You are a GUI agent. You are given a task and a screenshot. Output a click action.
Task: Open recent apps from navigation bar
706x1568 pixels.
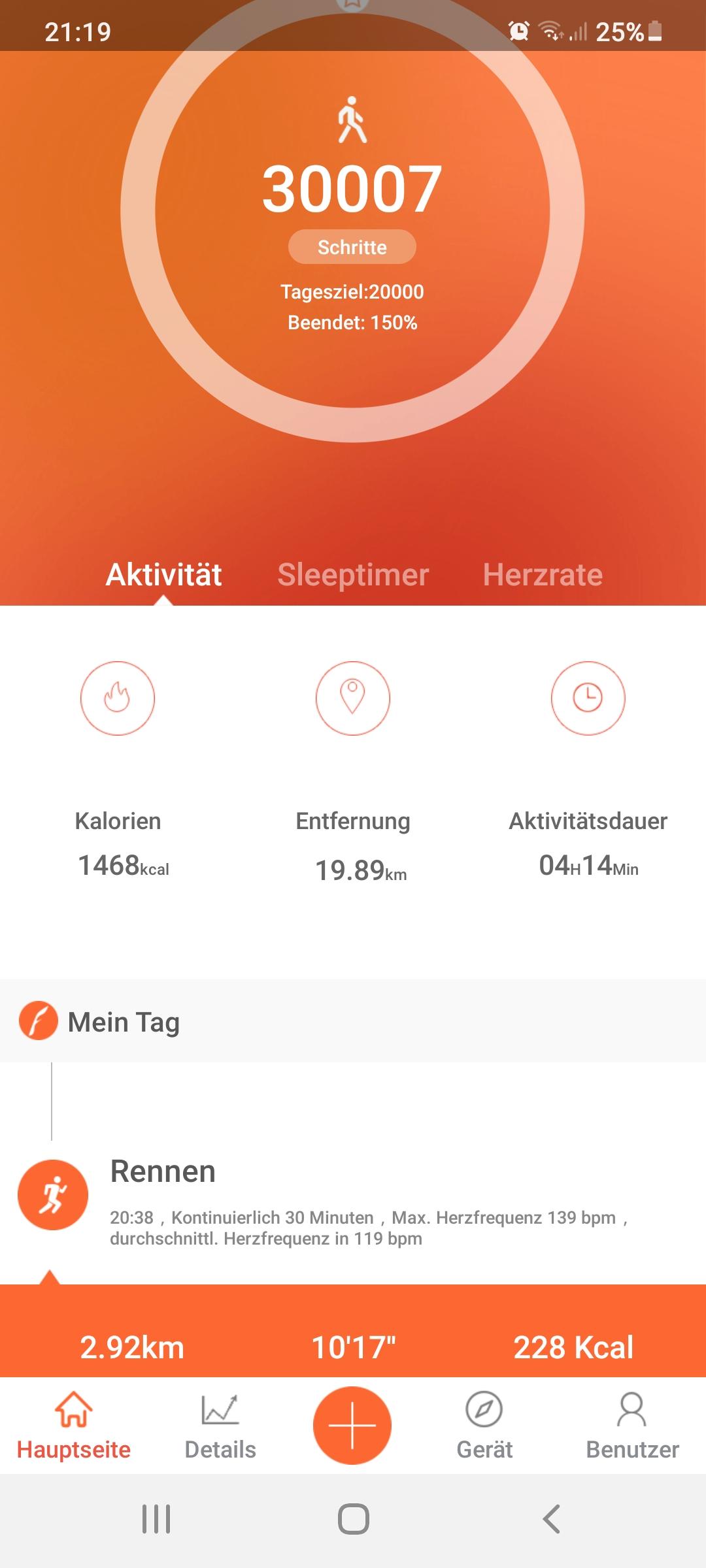pos(156,1519)
